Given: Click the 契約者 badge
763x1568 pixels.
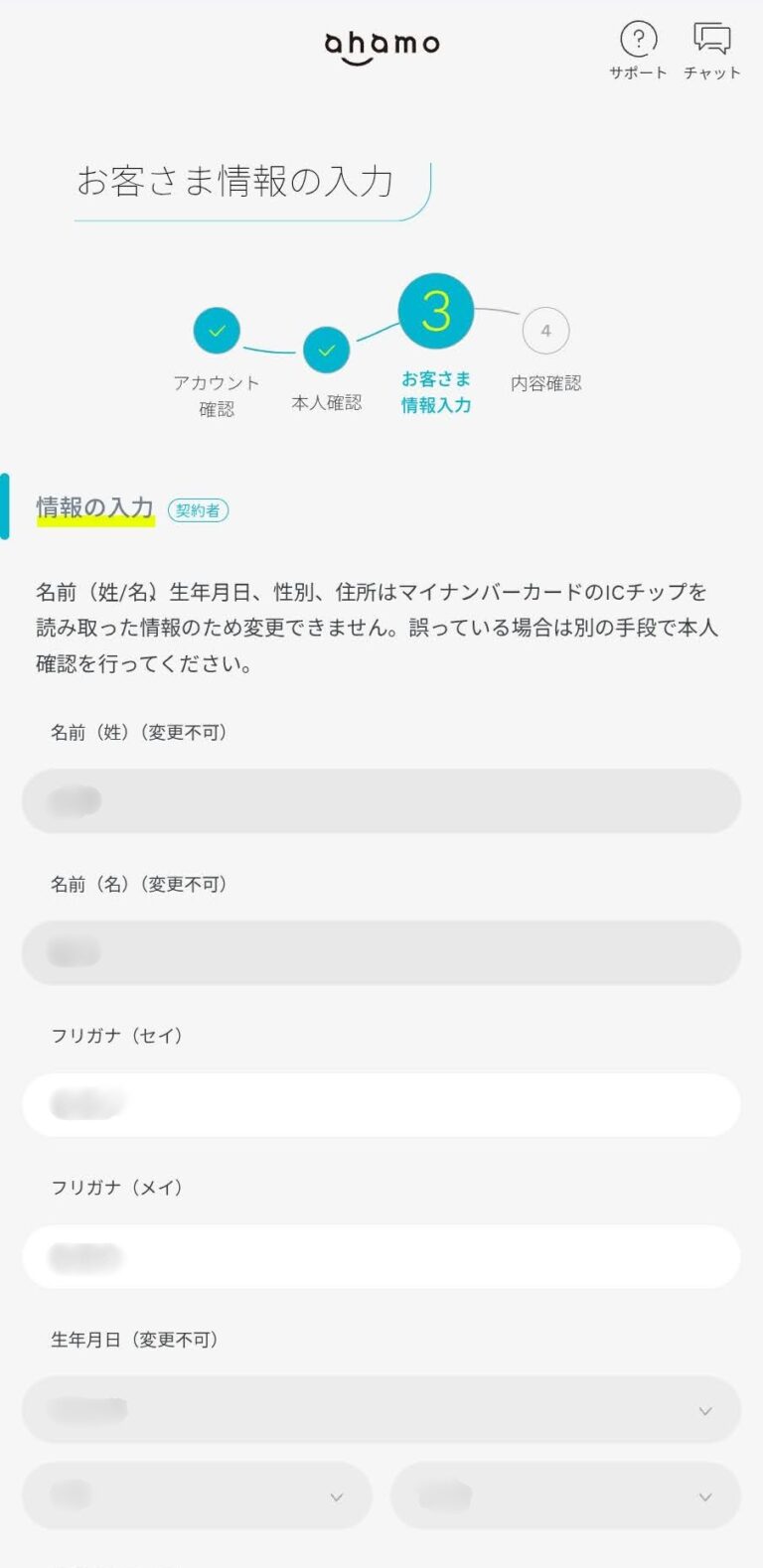Looking at the screenshot, I should [197, 509].
